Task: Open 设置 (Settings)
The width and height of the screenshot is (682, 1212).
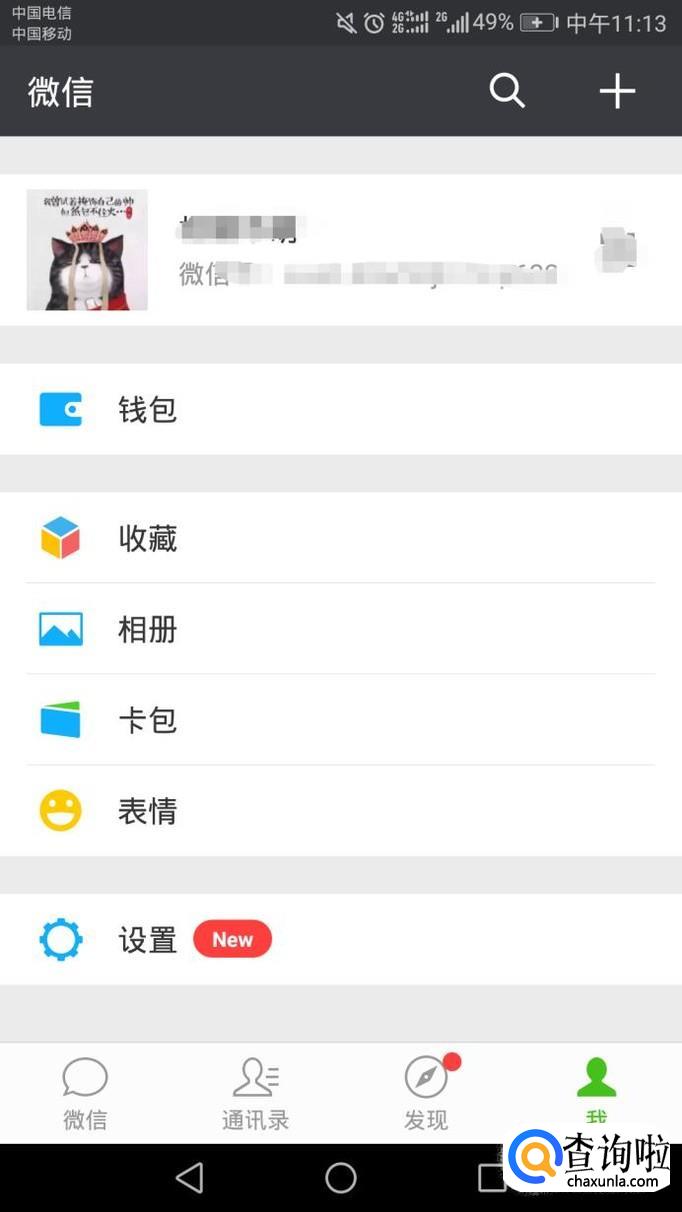Action: [x=340, y=939]
